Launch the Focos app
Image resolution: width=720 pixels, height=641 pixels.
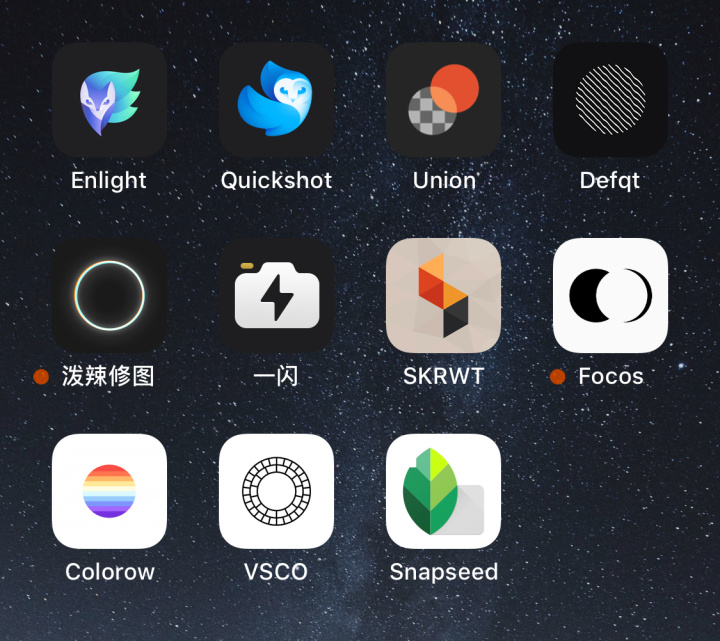[610, 296]
